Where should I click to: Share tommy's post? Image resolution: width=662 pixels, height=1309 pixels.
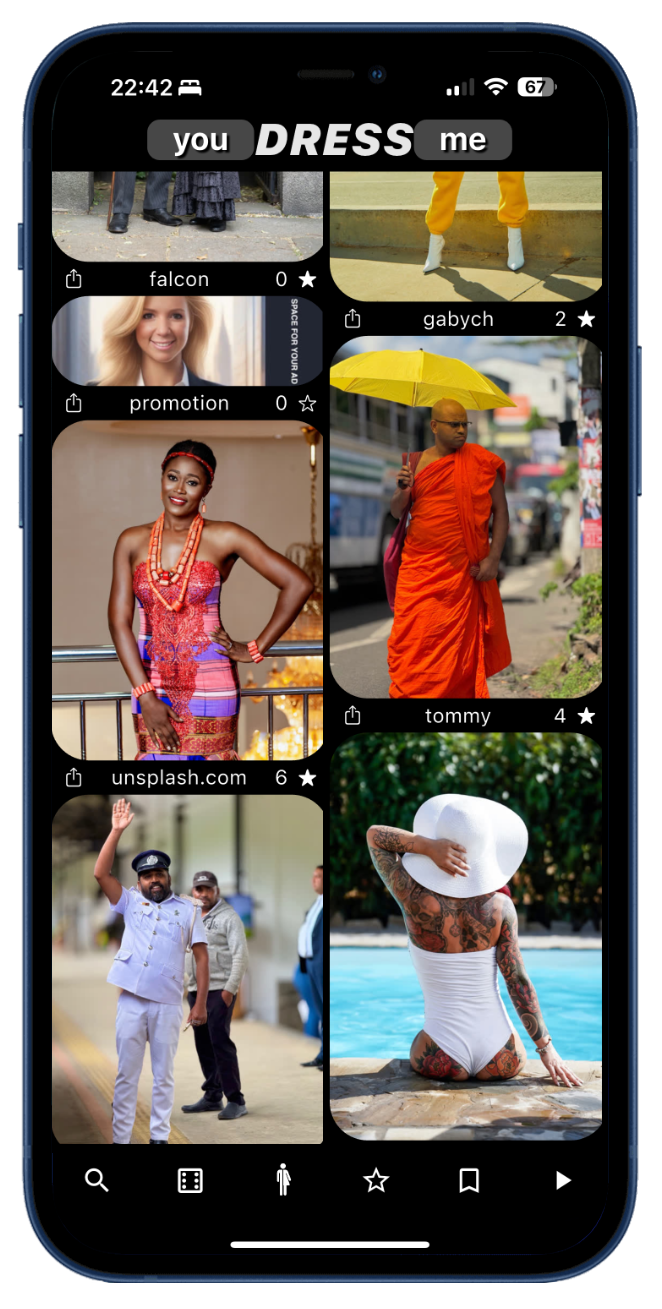click(352, 716)
